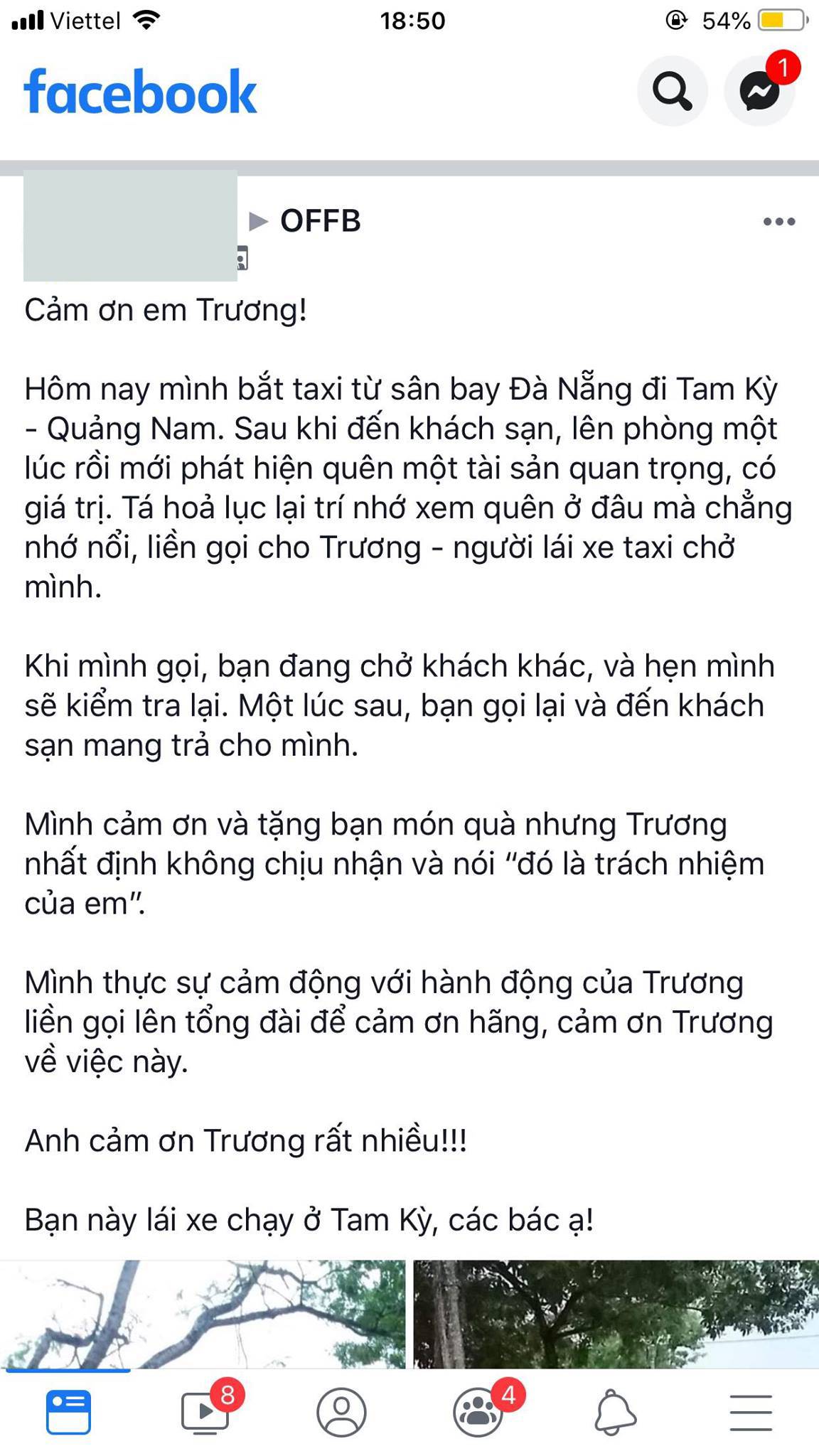Open the notifications bell tab
Viewport: 819px width, 1456px height.
point(615,1411)
